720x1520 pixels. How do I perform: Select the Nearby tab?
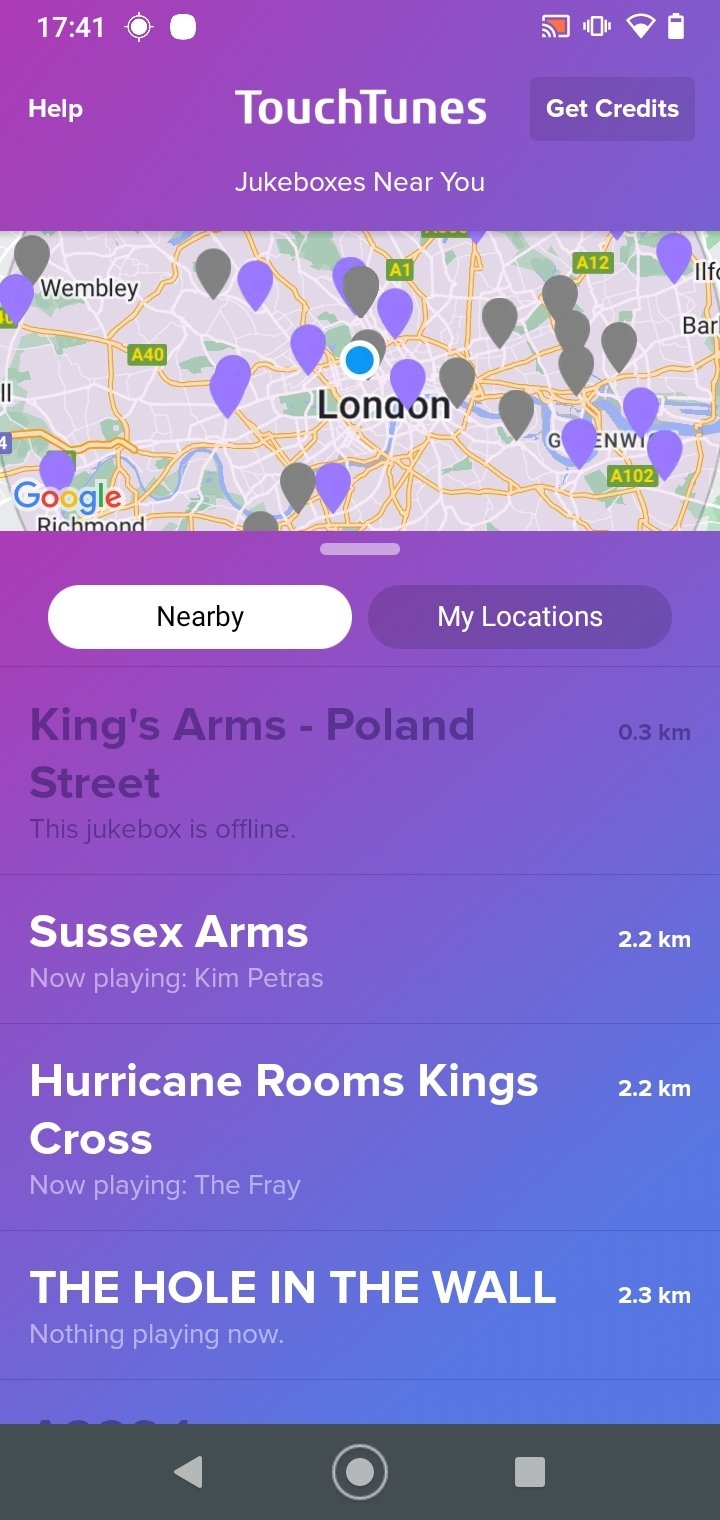pyautogui.click(x=200, y=617)
